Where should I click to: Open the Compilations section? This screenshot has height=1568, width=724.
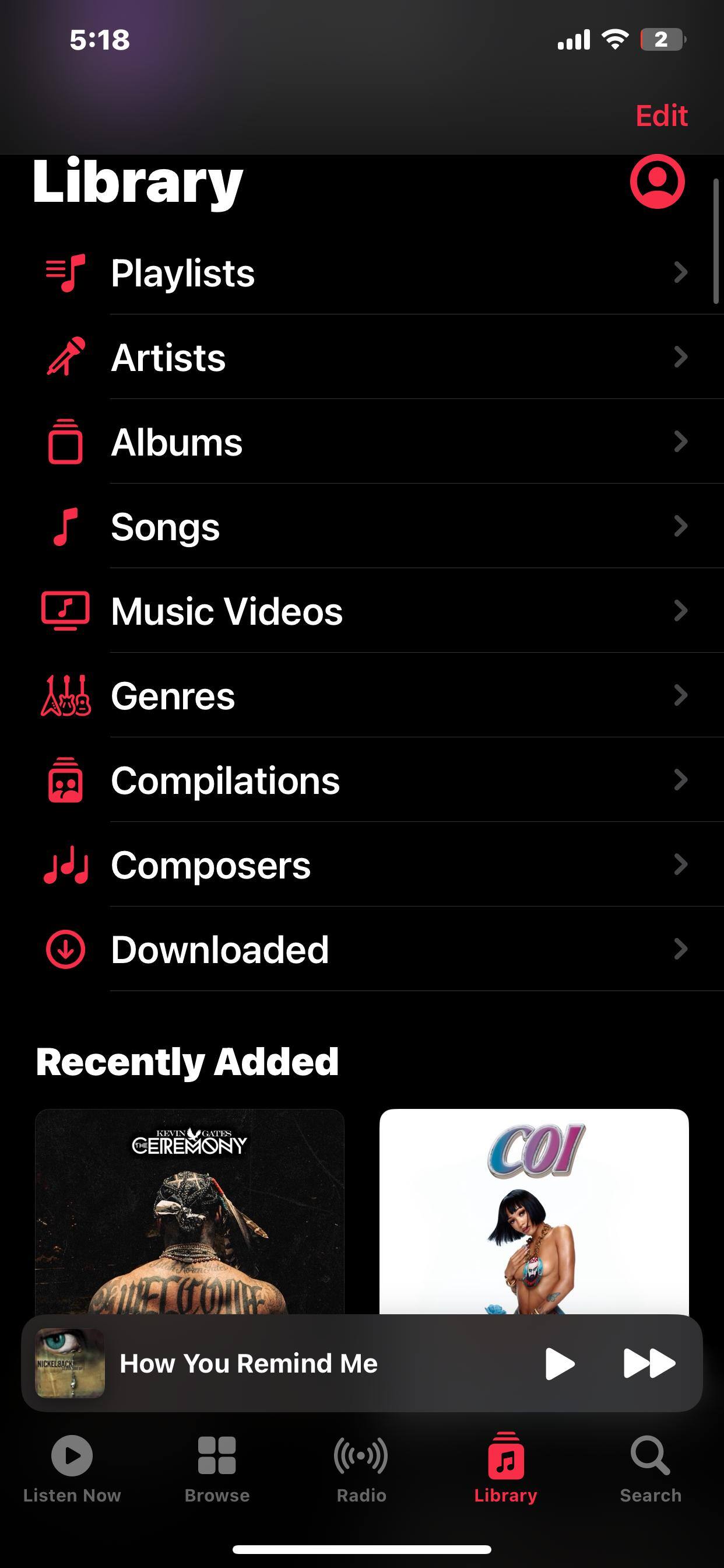click(x=225, y=780)
